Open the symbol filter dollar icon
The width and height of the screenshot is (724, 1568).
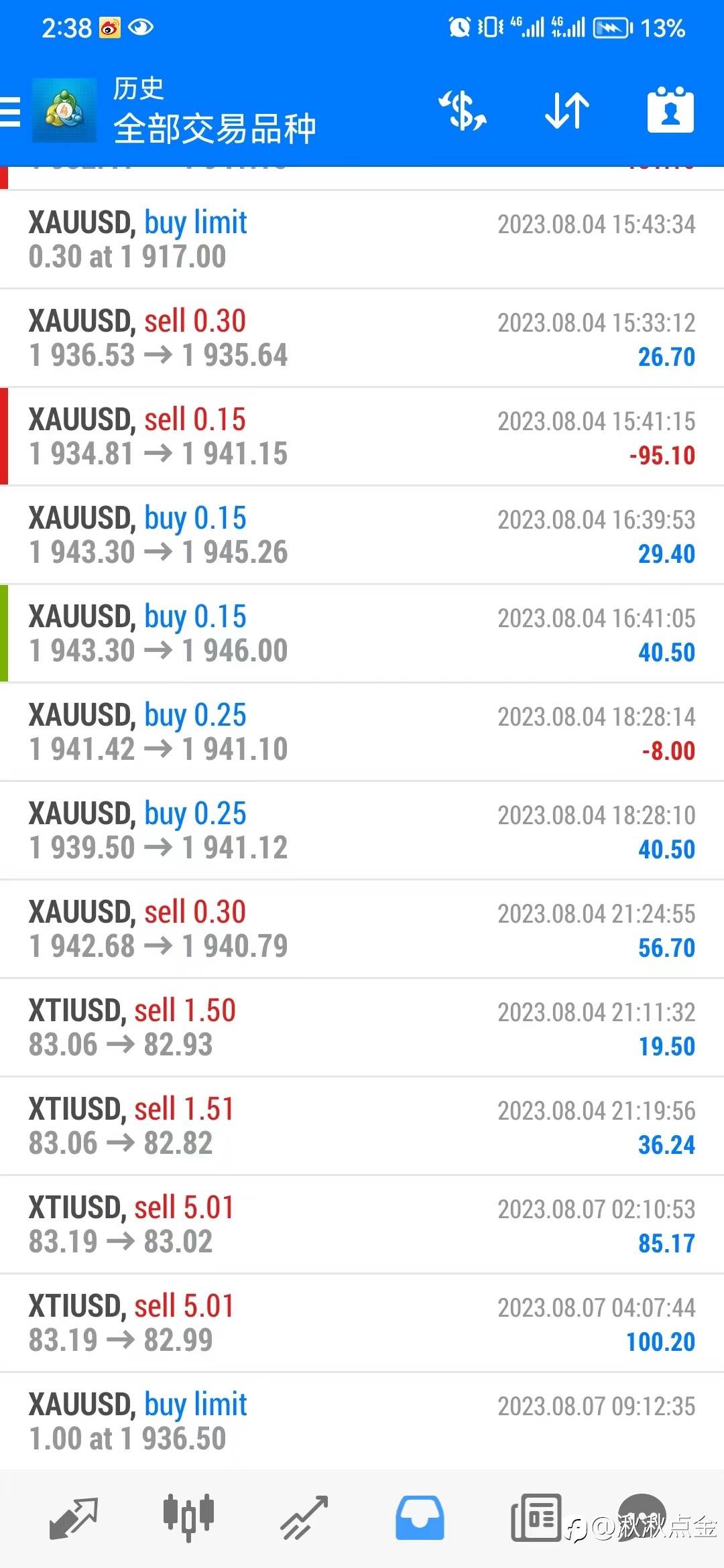click(x=463, y=111)
